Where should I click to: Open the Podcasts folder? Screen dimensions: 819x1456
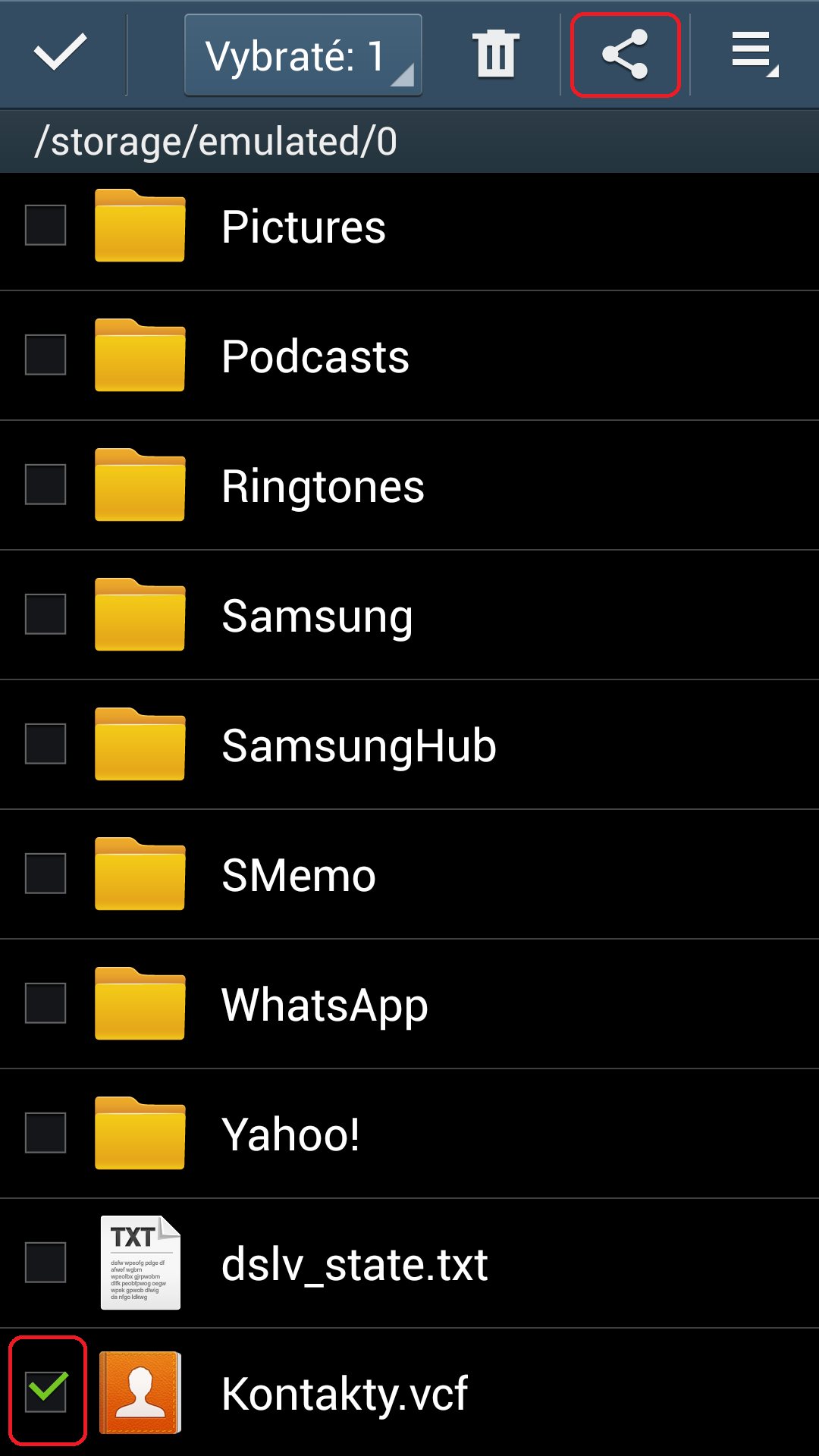tap(315, 356)
